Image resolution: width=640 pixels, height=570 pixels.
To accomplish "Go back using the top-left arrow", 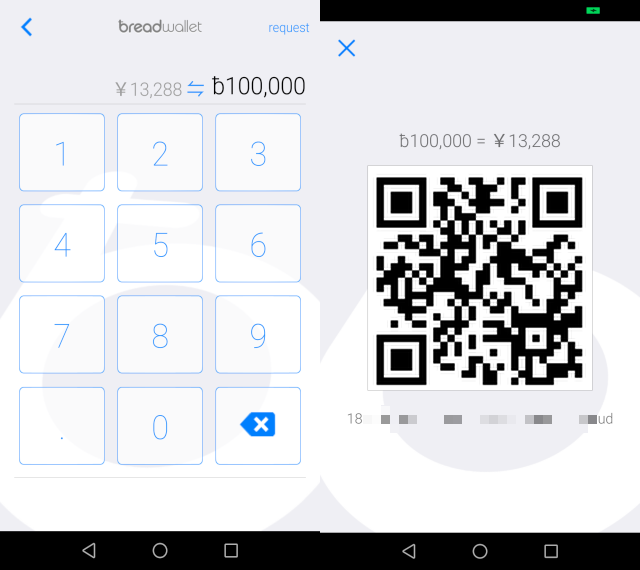I will pyautogui.click(x=27, y=27).
